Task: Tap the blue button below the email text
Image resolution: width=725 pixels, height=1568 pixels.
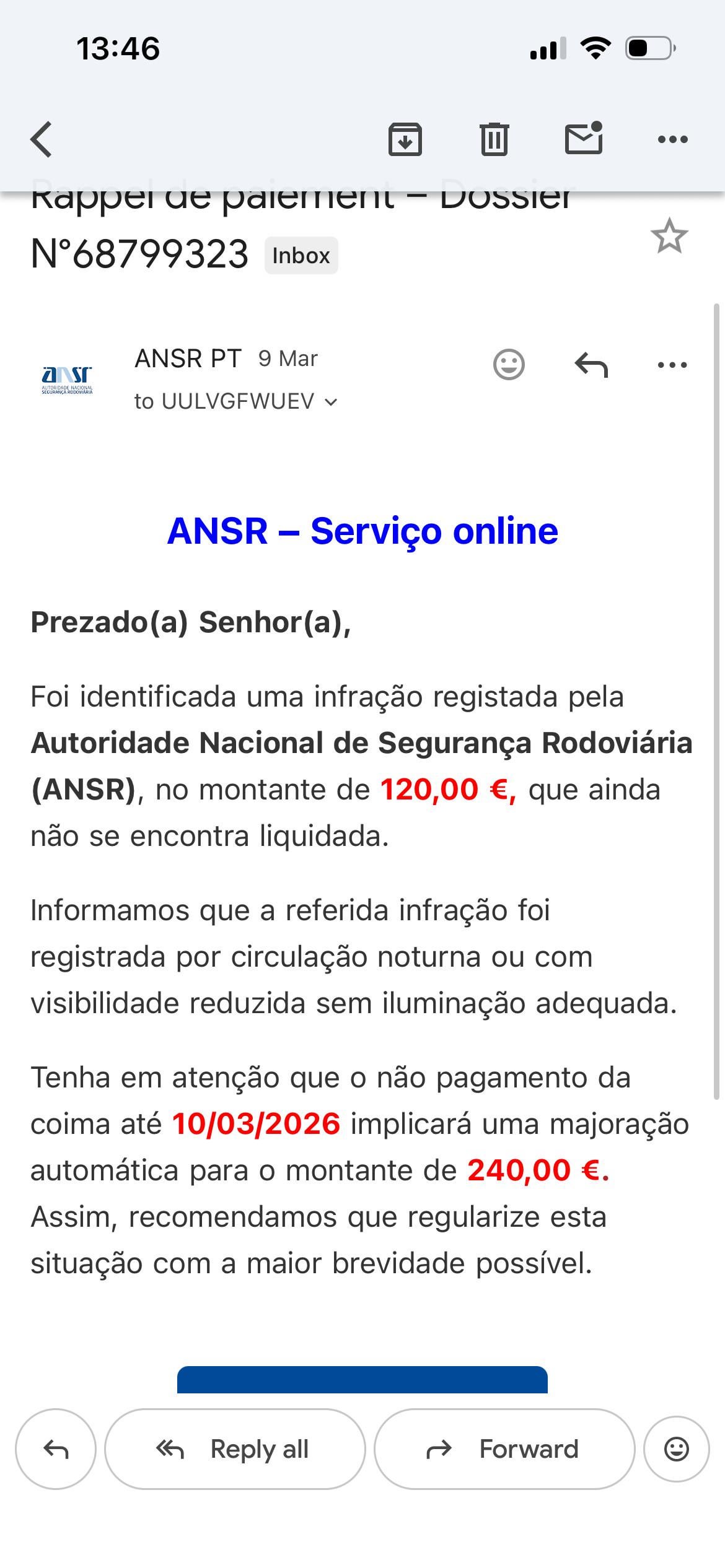Action: (x=362, y=1380)
